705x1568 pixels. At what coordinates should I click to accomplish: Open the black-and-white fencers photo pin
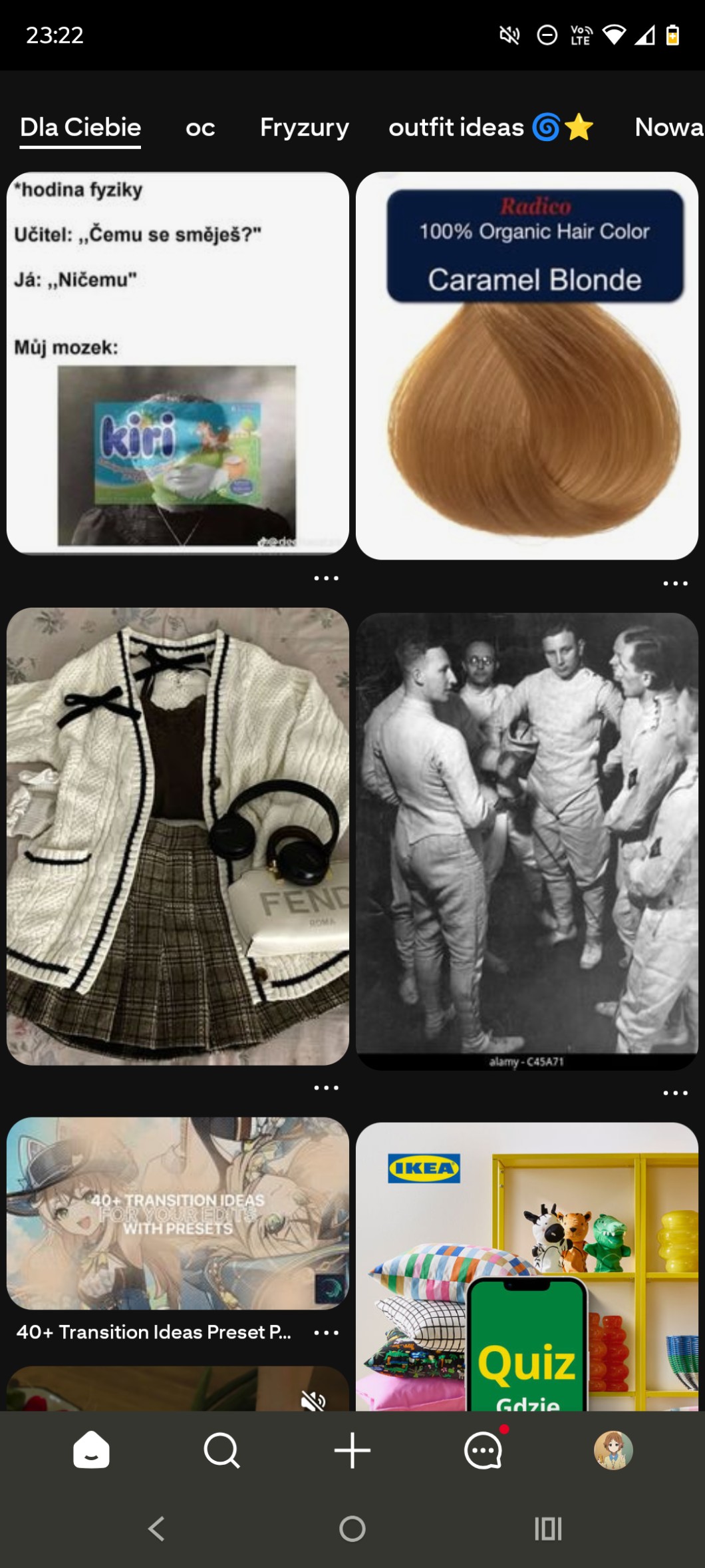(527, 841)
